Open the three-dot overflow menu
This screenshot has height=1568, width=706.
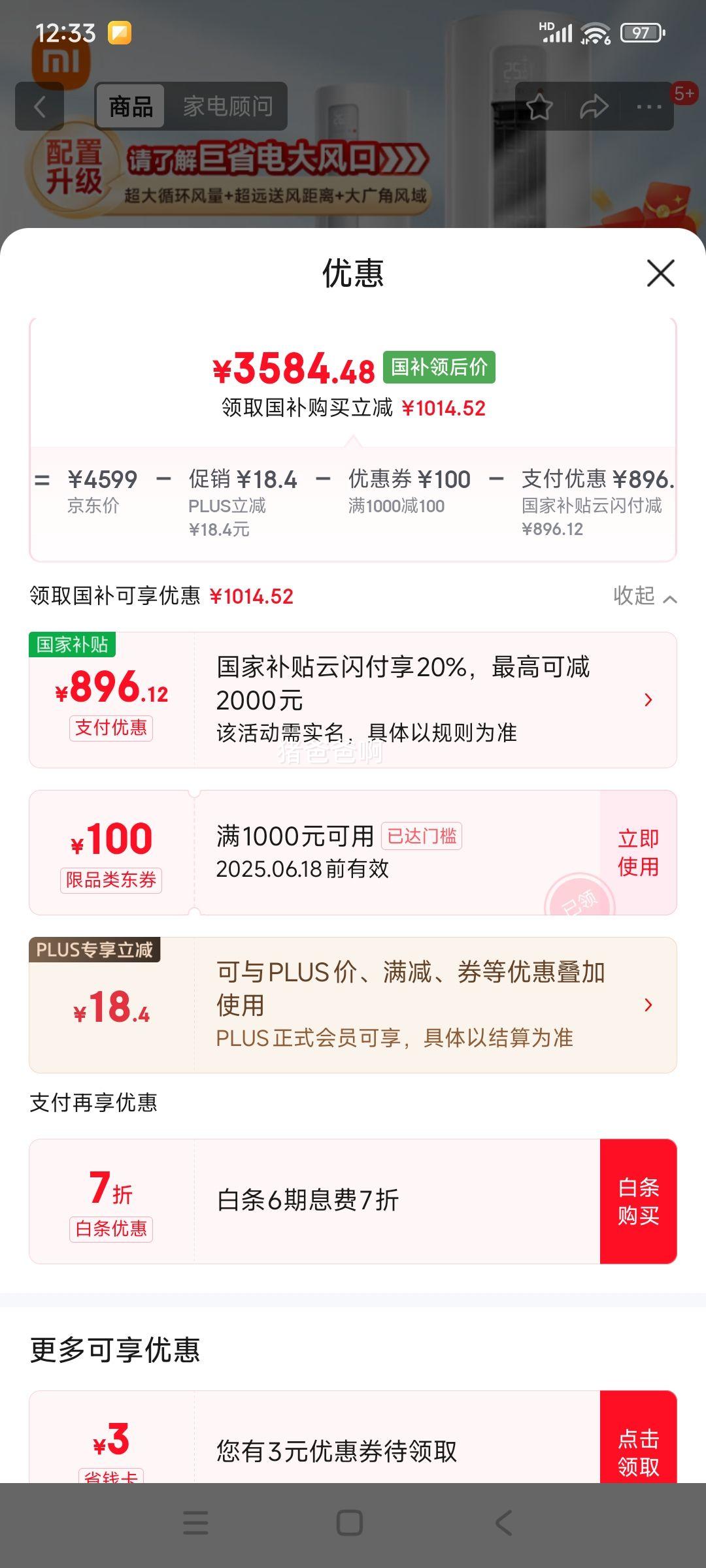(x=648, y=106)
